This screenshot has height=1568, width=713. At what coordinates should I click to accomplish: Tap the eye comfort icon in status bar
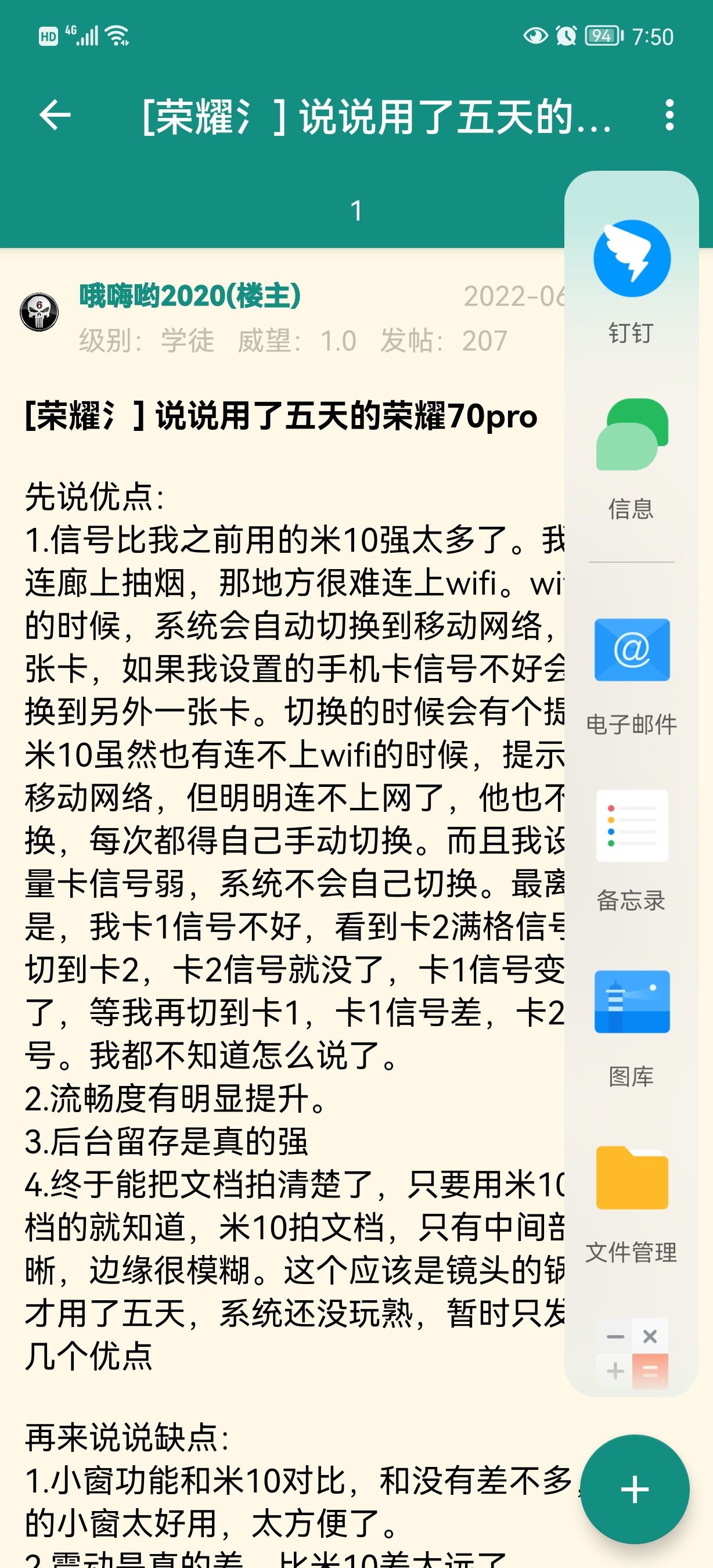click(538, 37)
